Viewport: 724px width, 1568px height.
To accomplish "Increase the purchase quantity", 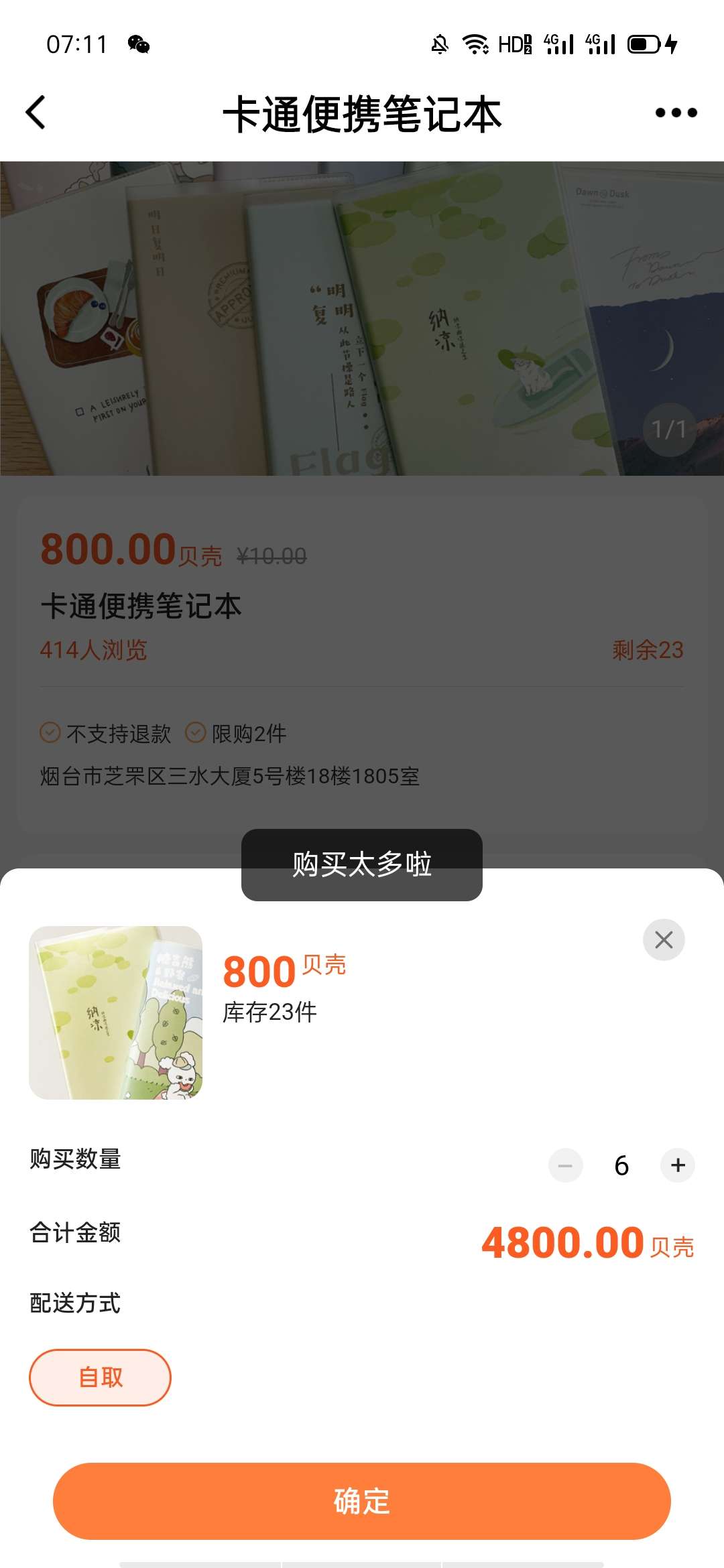I will point(678,1165).
